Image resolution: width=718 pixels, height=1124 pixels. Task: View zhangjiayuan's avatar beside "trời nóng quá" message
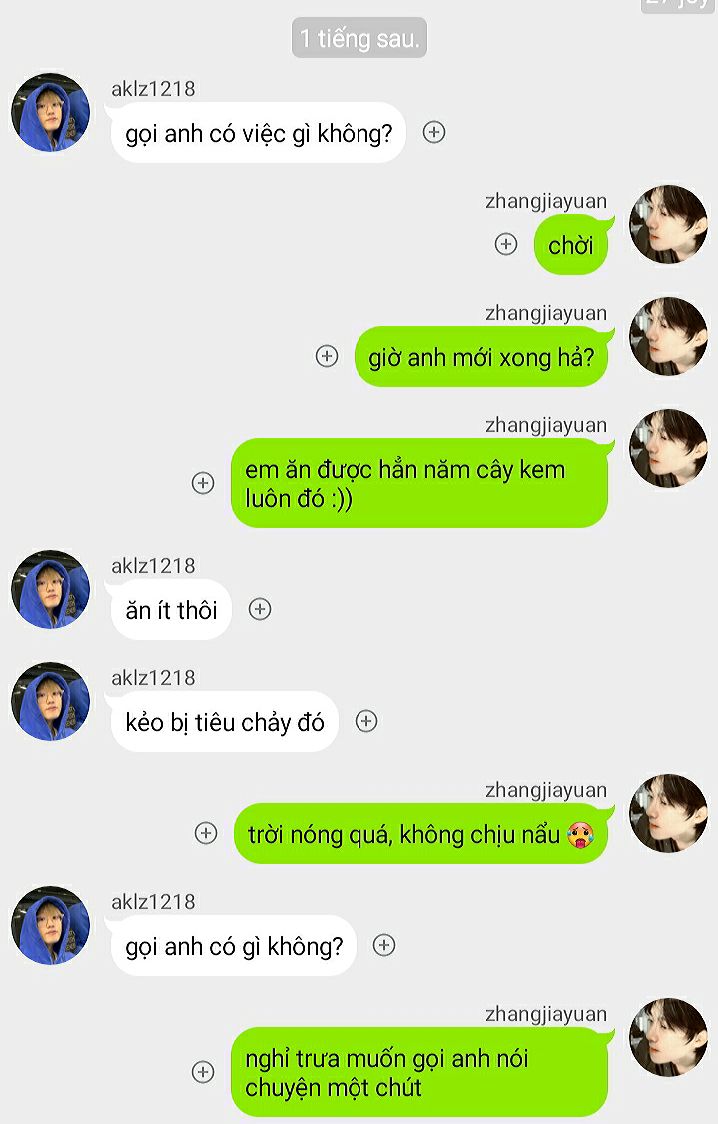click(668, 814)
